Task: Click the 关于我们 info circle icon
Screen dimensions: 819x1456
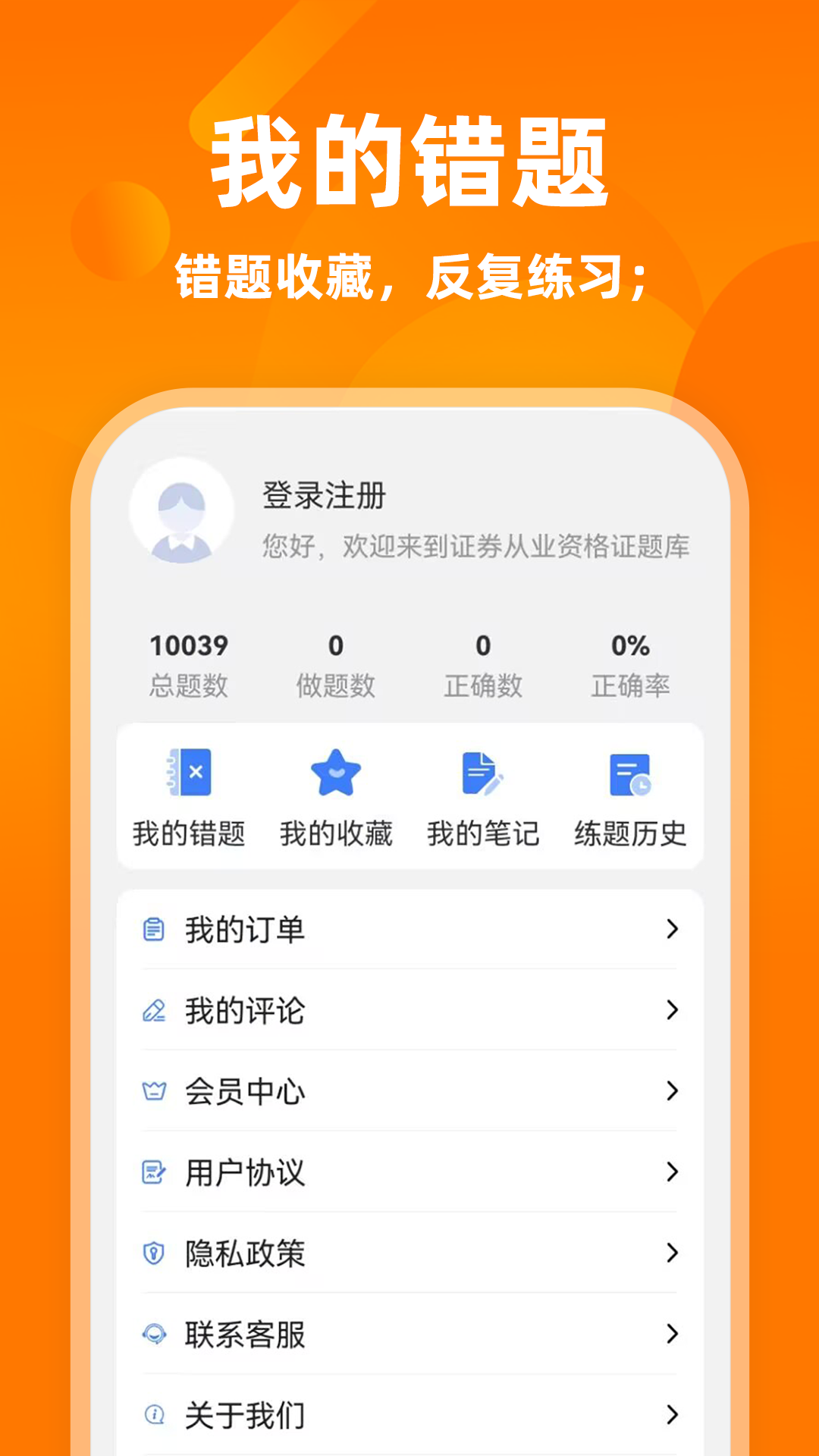Action: coord(154,1415)
